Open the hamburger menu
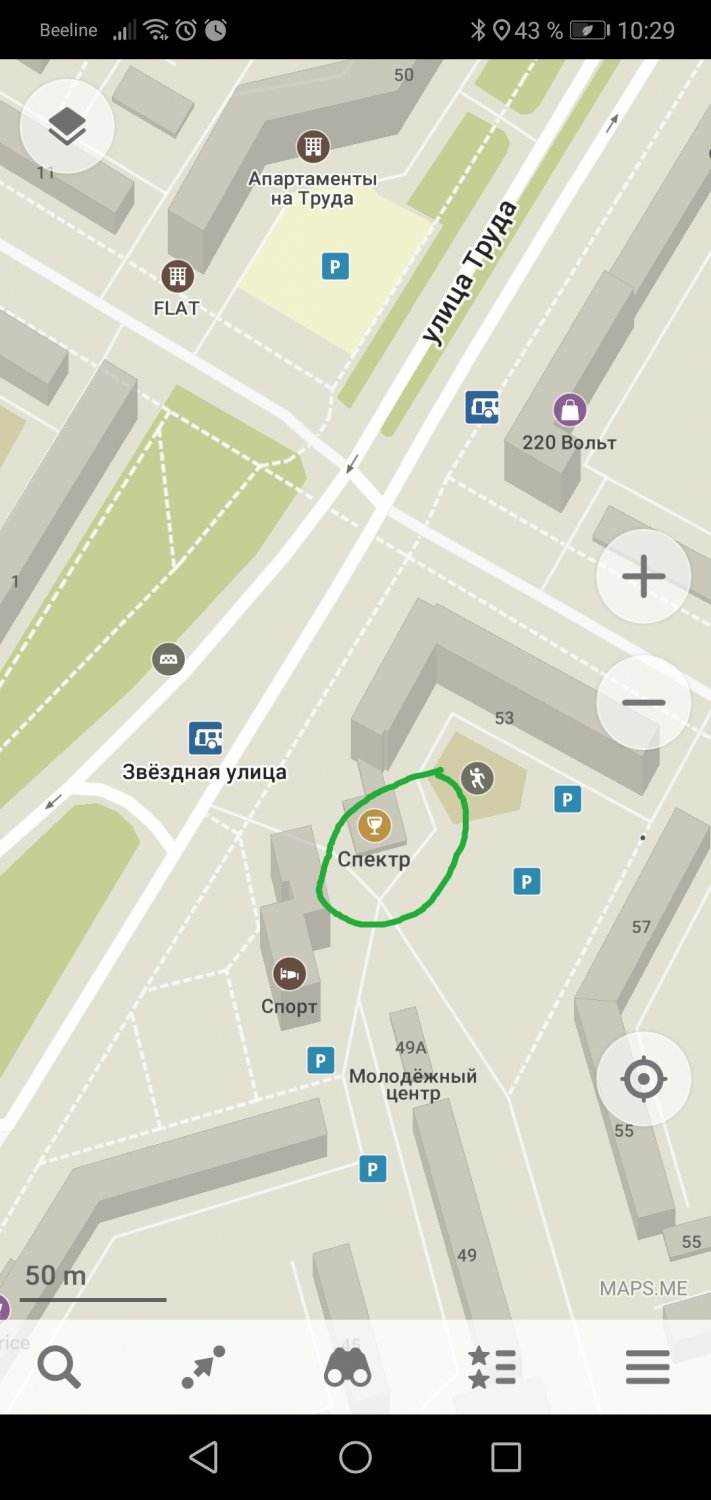 [647, 1366]
